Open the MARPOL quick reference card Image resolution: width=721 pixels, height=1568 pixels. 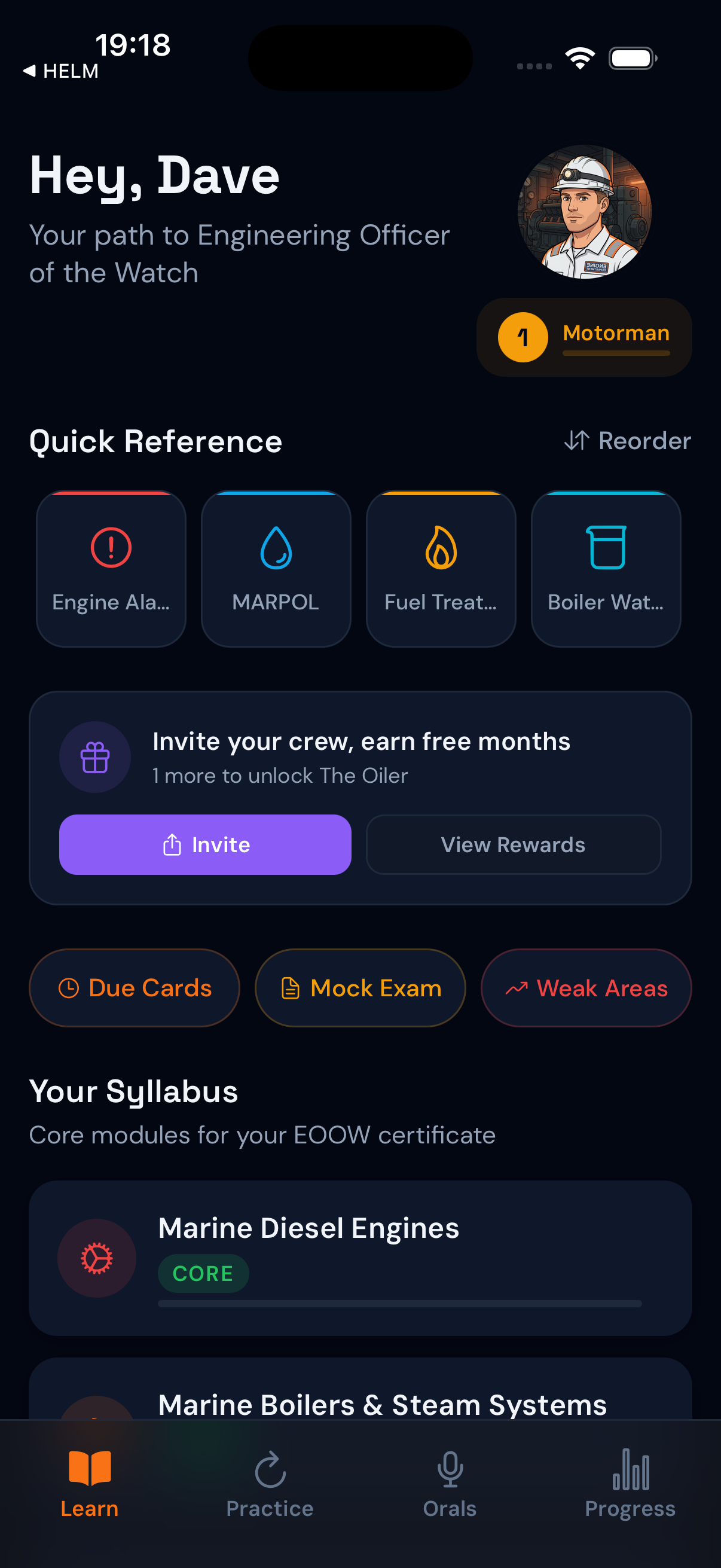276,569
